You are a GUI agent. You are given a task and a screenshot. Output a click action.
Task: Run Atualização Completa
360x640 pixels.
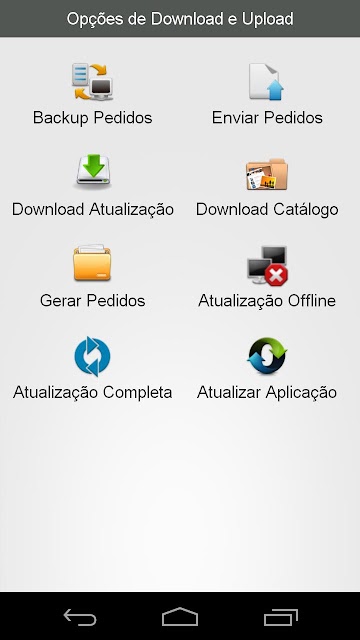point(93,369)
